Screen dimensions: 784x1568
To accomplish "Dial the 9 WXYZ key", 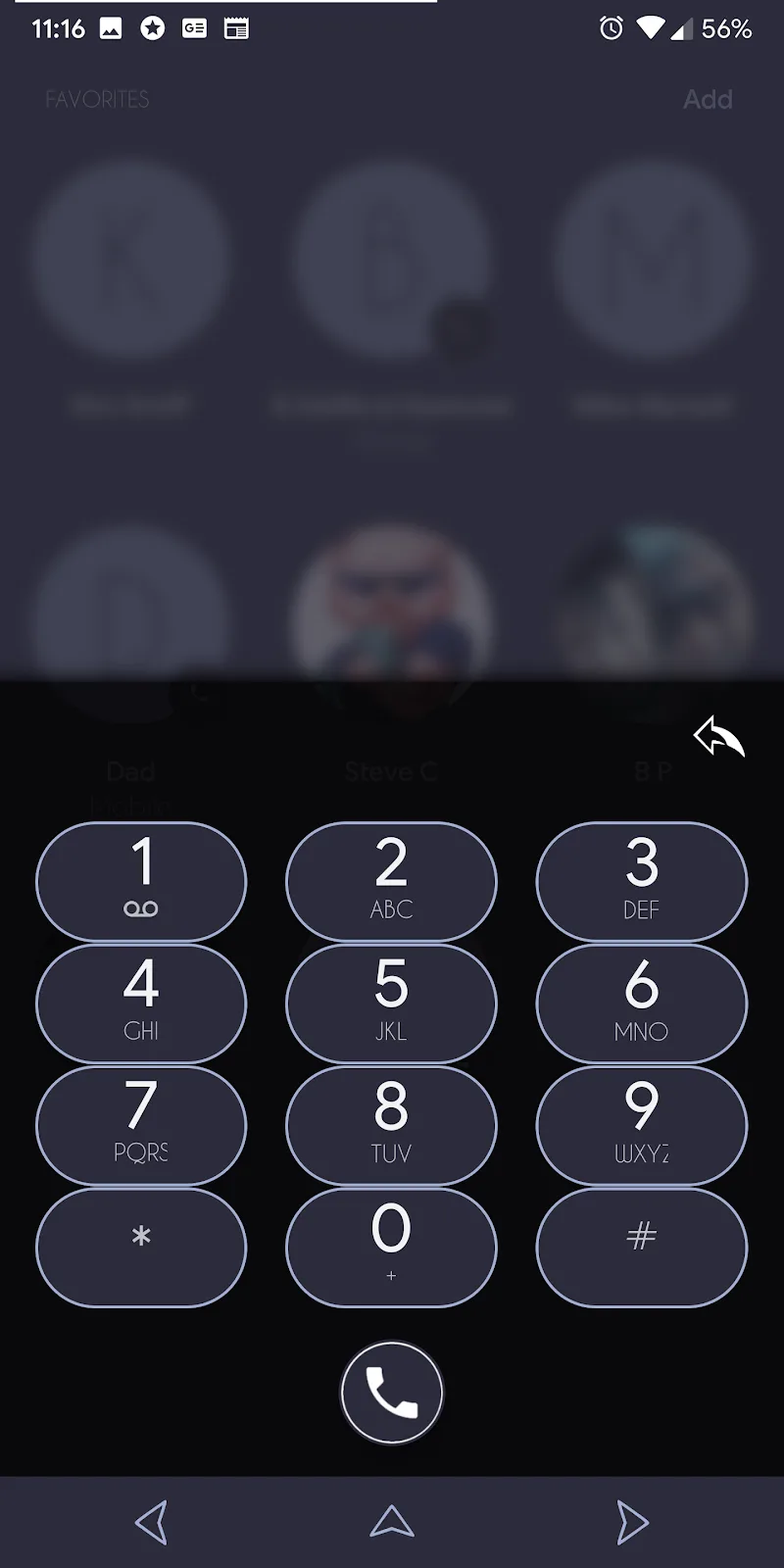I will (641, 1124).
